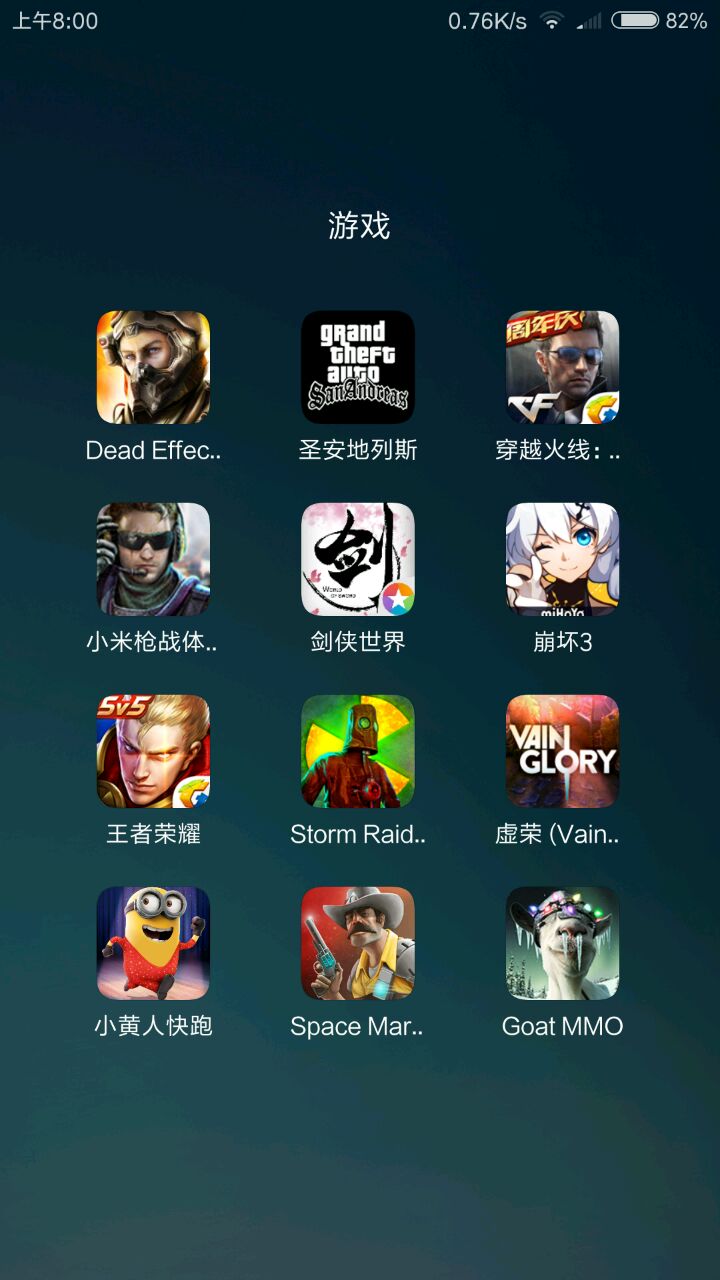Start 小黄人快跑 minion game
720x1280 pixels.
pos(153,943)
